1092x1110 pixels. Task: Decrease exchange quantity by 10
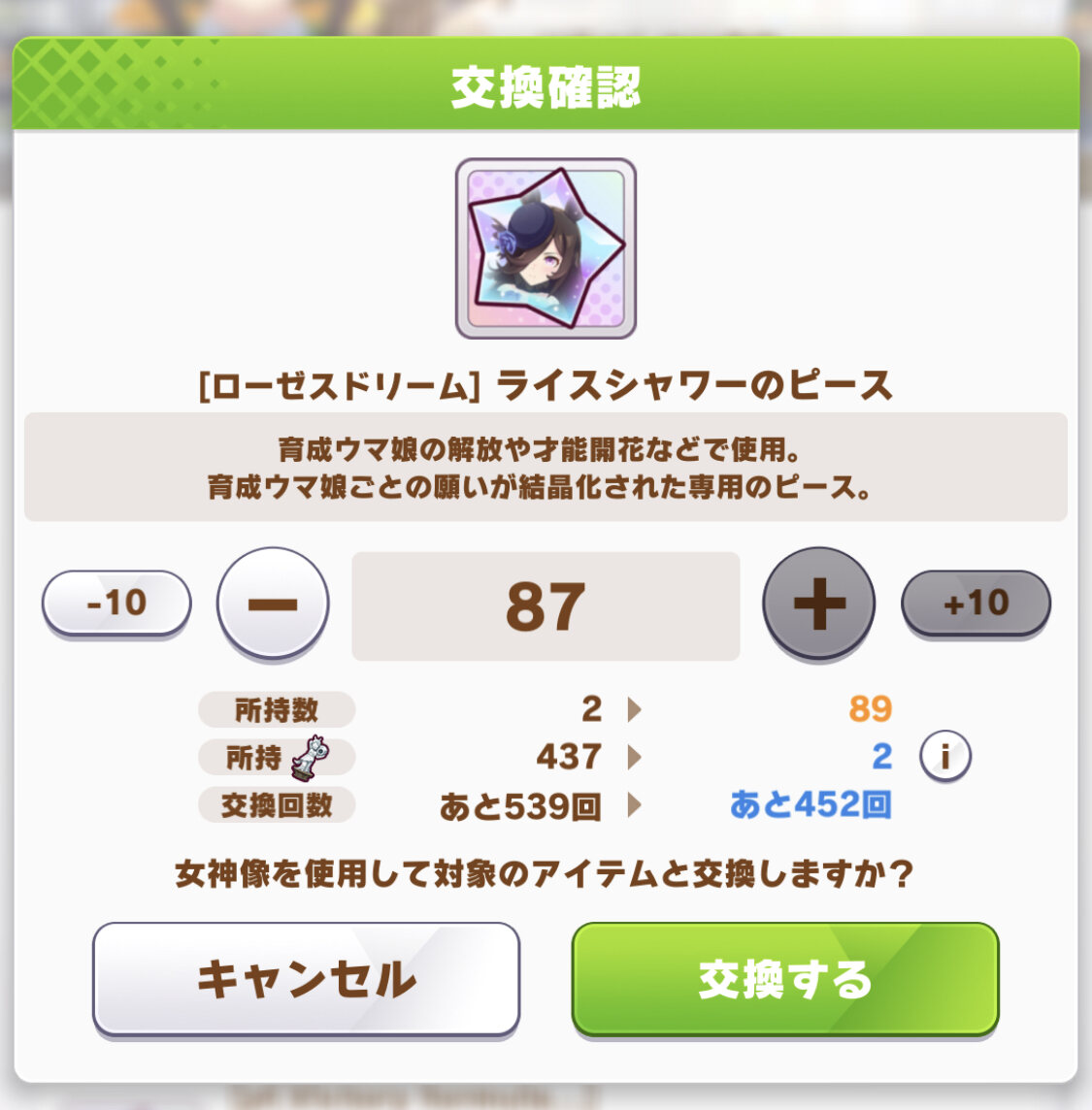pos(116,604)
